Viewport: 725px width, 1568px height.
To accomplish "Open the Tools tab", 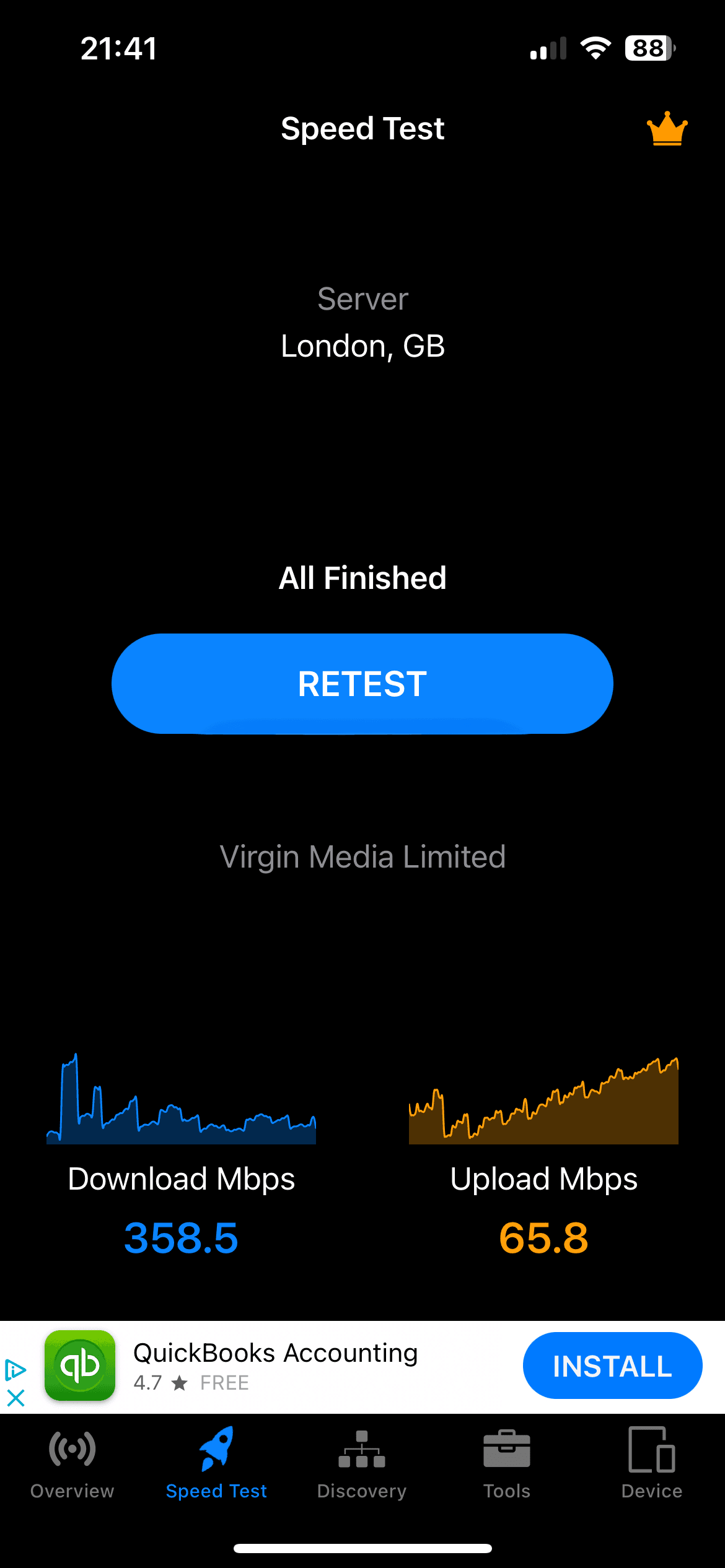I will (x=507, y=1462).
